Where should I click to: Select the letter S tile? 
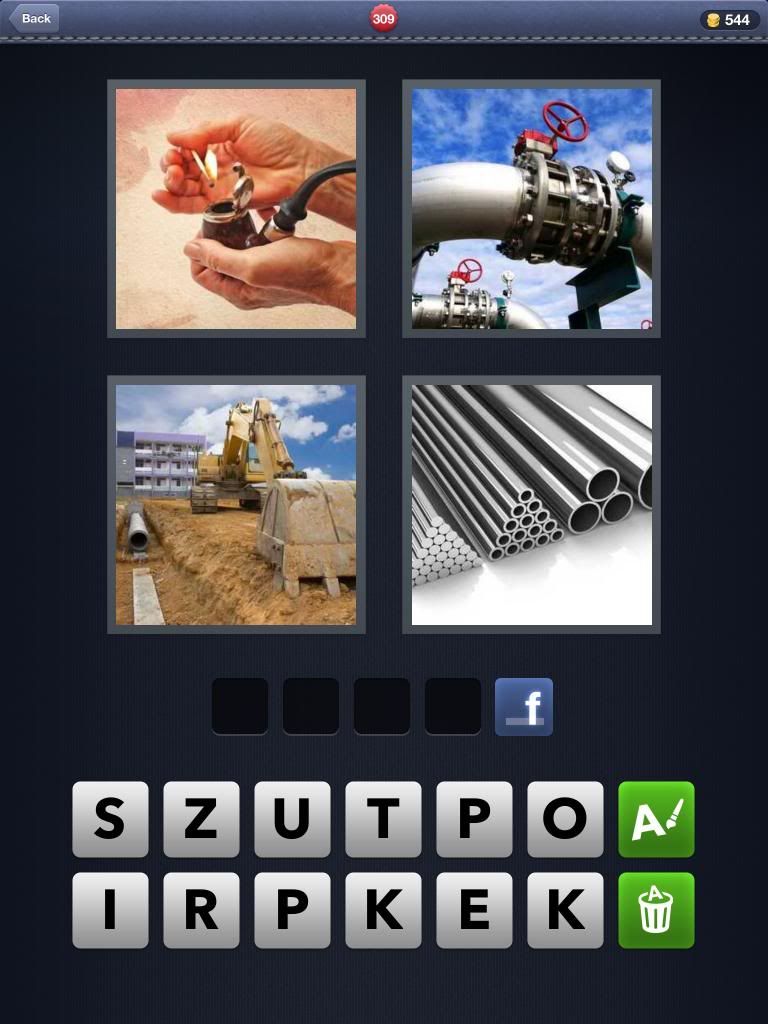(x=110, y=819)
